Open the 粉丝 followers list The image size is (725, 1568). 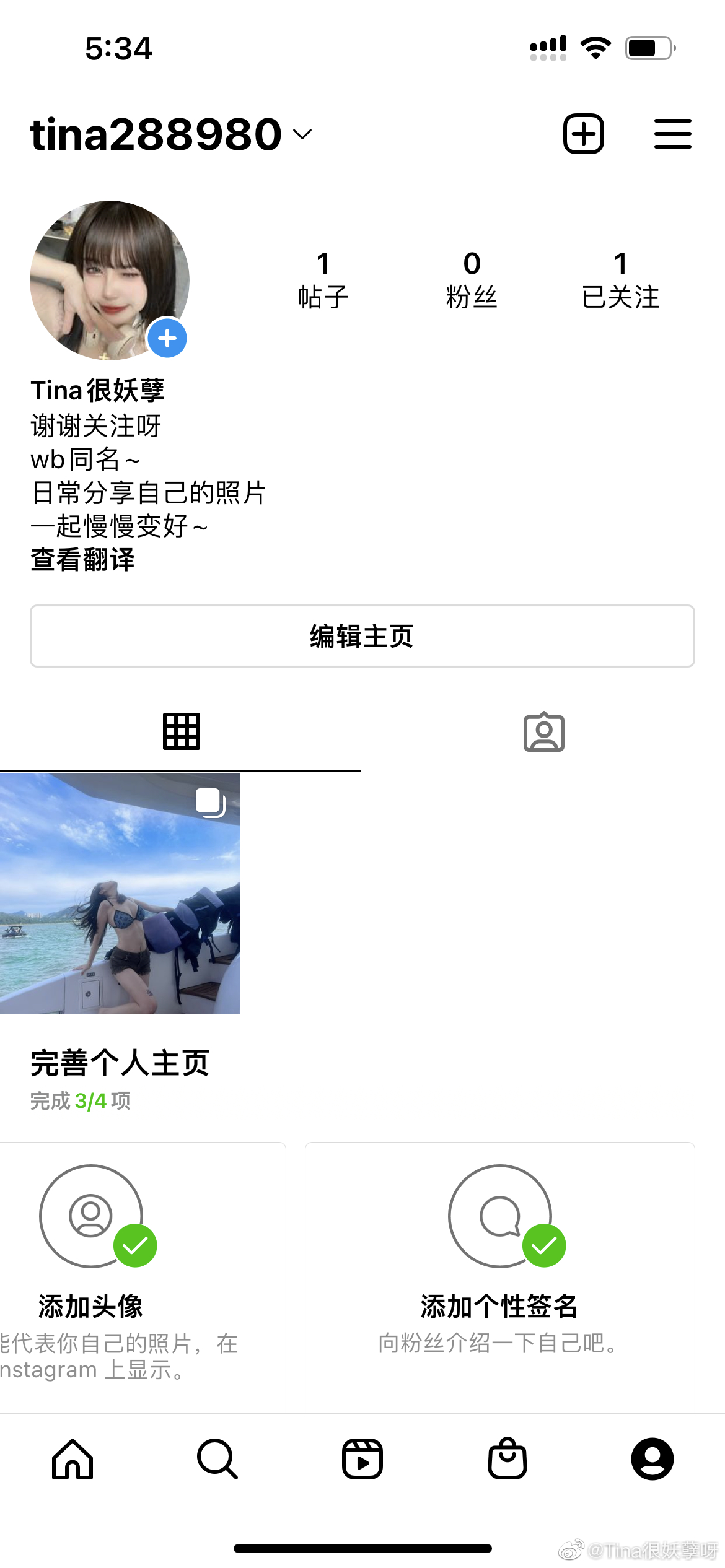click(x=472, y=280)
